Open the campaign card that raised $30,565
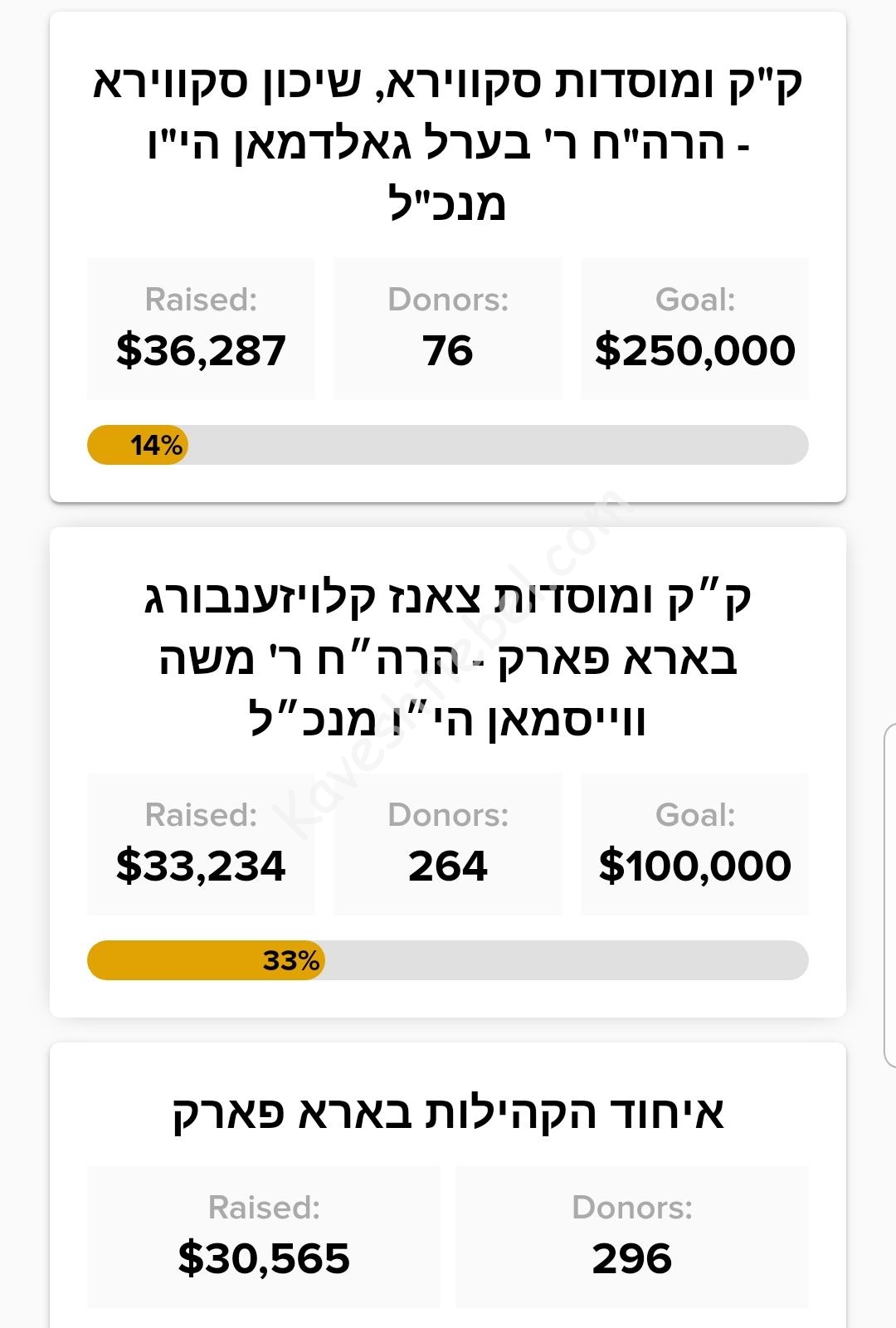The height and width of the screenshot is (1328, 896). coord(448,1113)
